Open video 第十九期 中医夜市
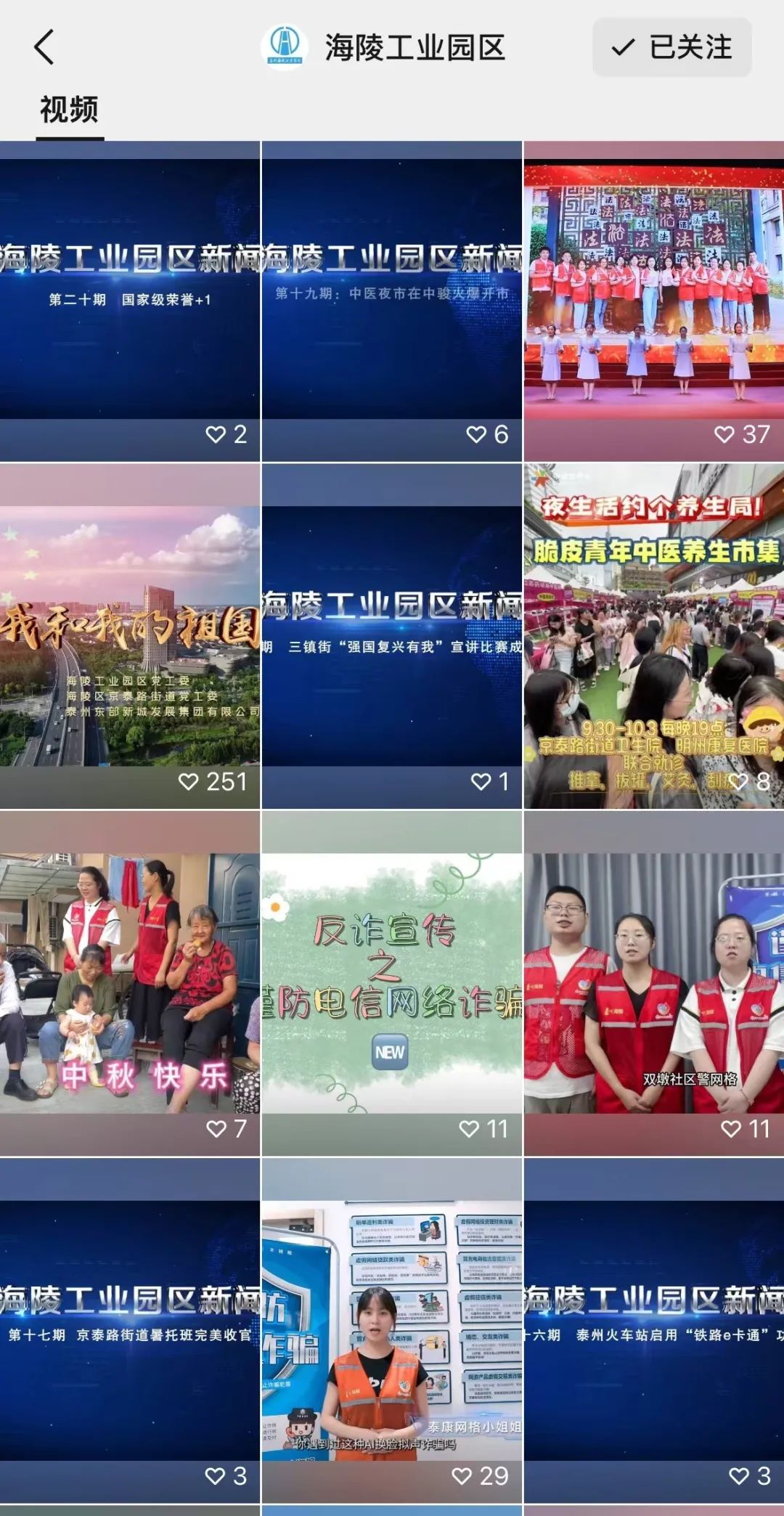 (x=391, y=290)
